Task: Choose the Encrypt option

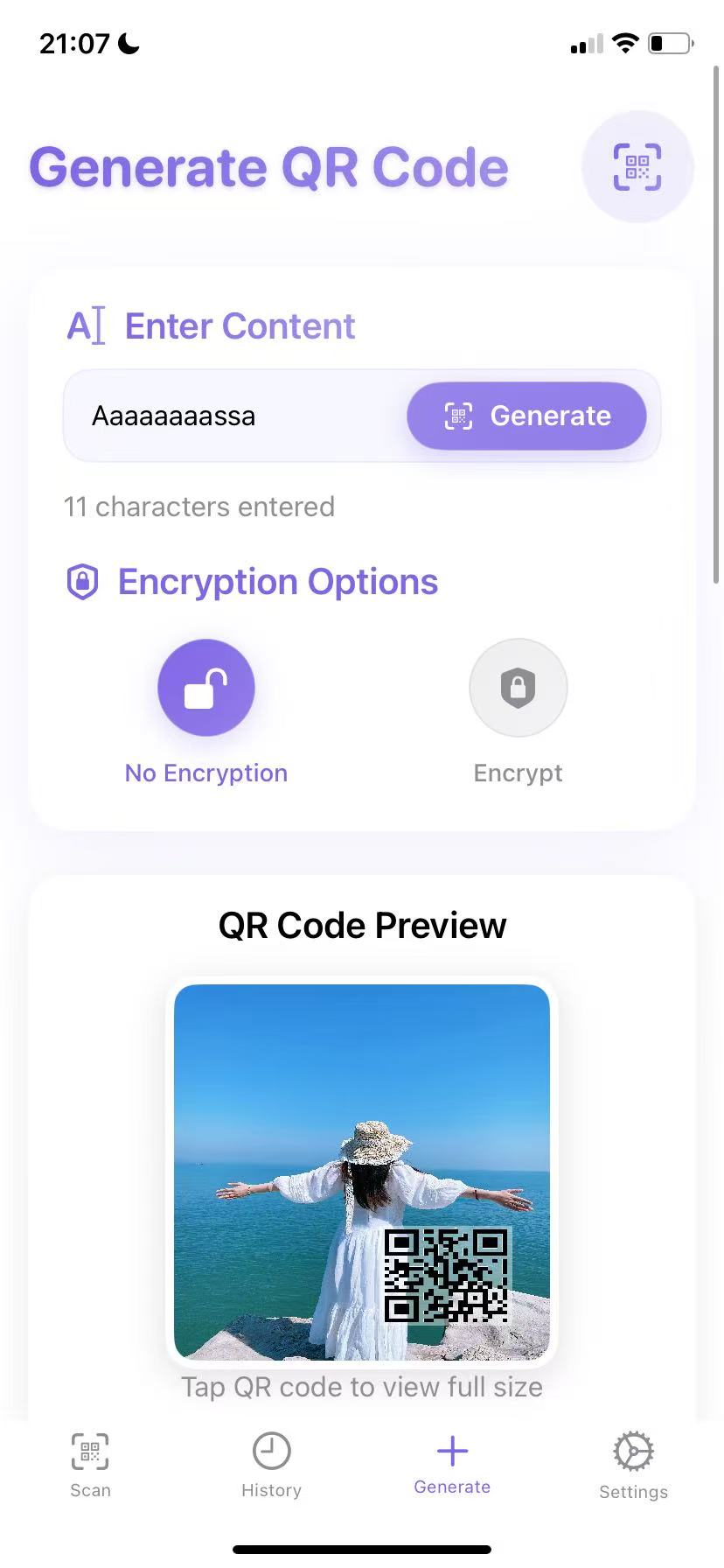Action: 518,688
